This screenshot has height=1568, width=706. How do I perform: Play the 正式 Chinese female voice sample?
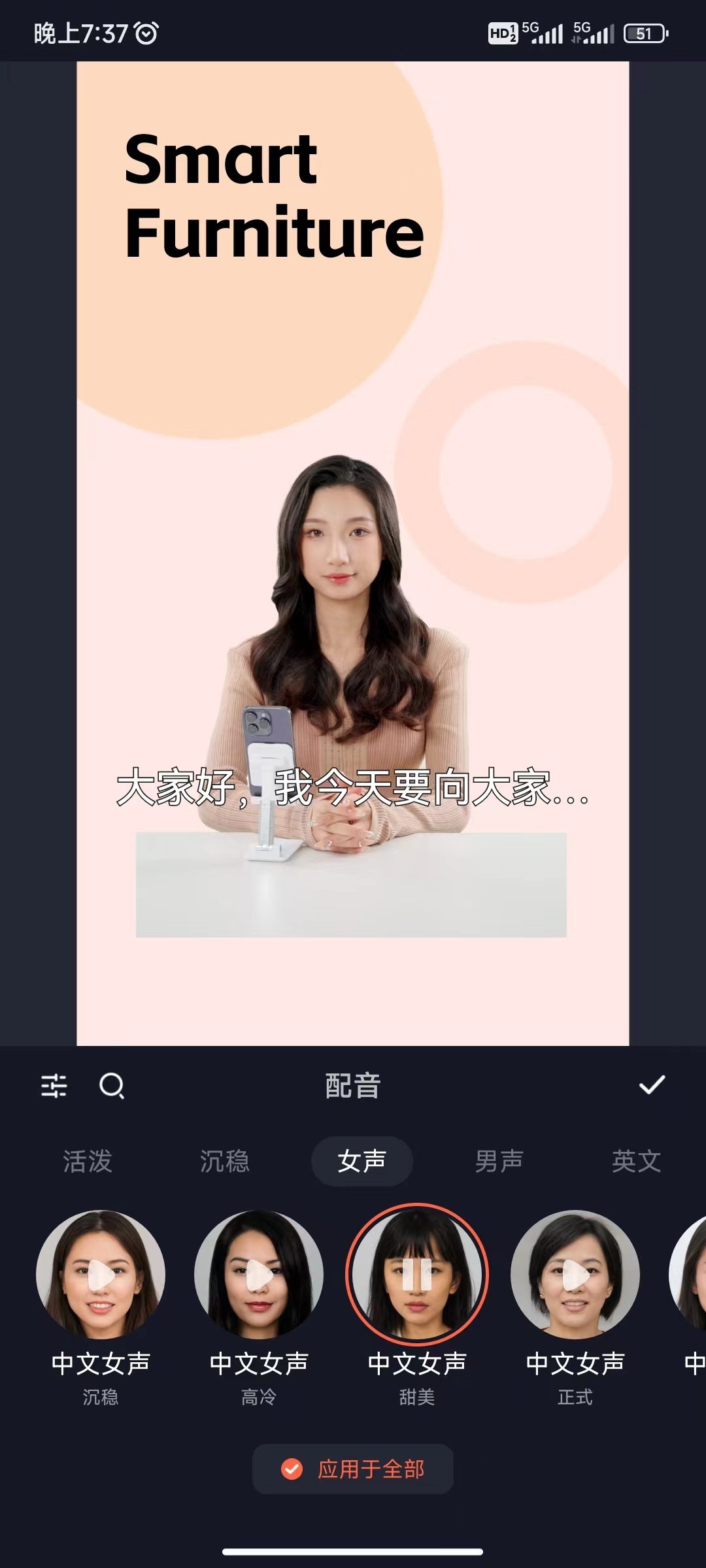(573, 1274)
